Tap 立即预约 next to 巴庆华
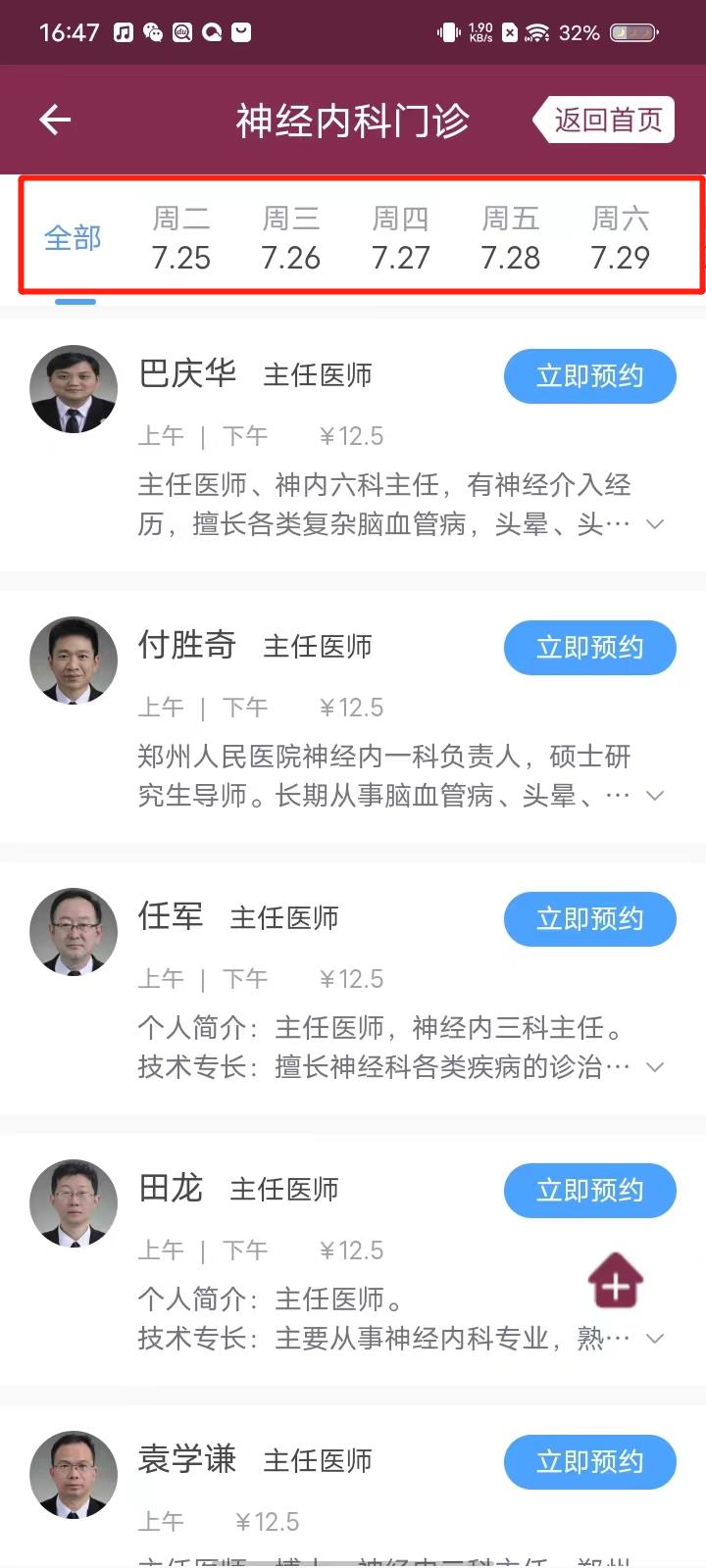This screenshot has height=1568, width=706. 589,375
